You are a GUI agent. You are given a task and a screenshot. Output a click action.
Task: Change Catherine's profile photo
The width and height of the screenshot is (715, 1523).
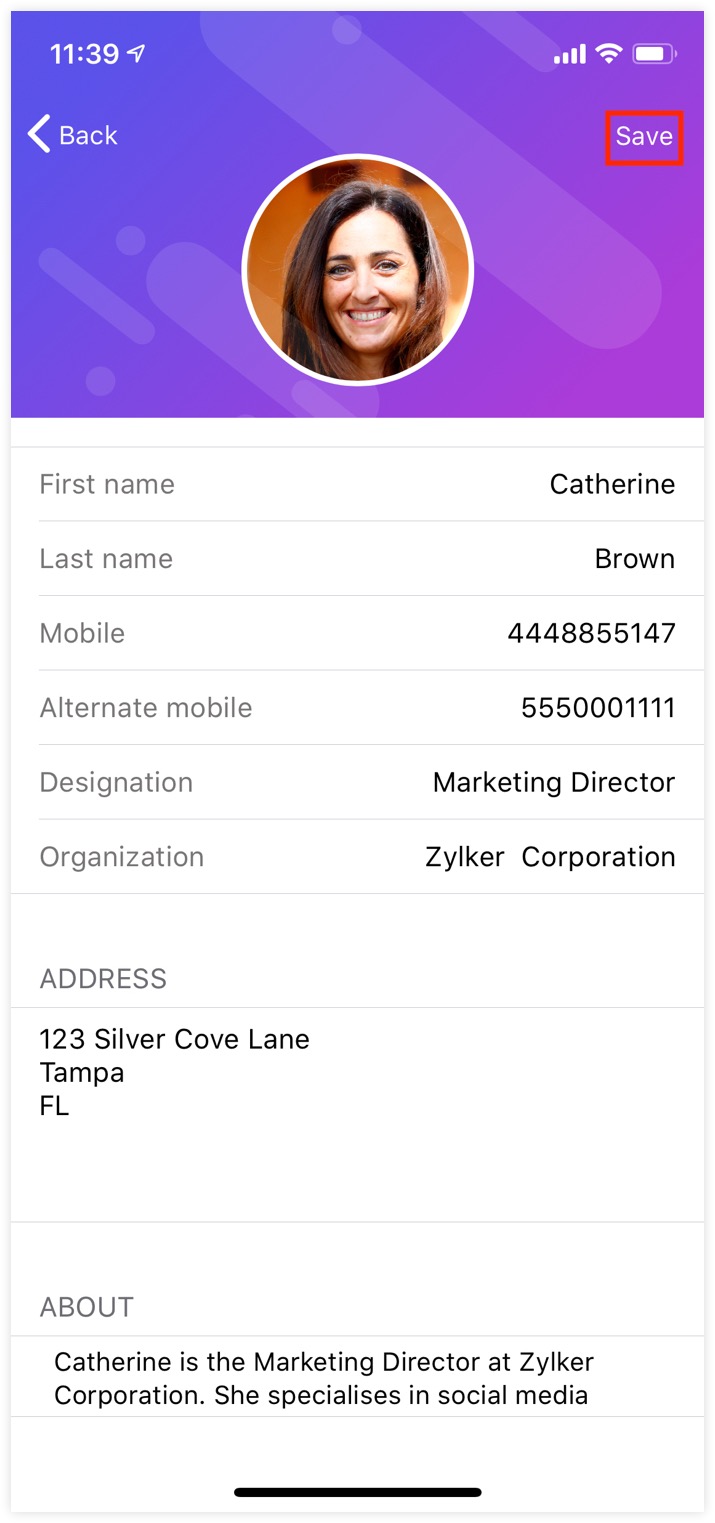pyautogui.click(x=358, y=270)
